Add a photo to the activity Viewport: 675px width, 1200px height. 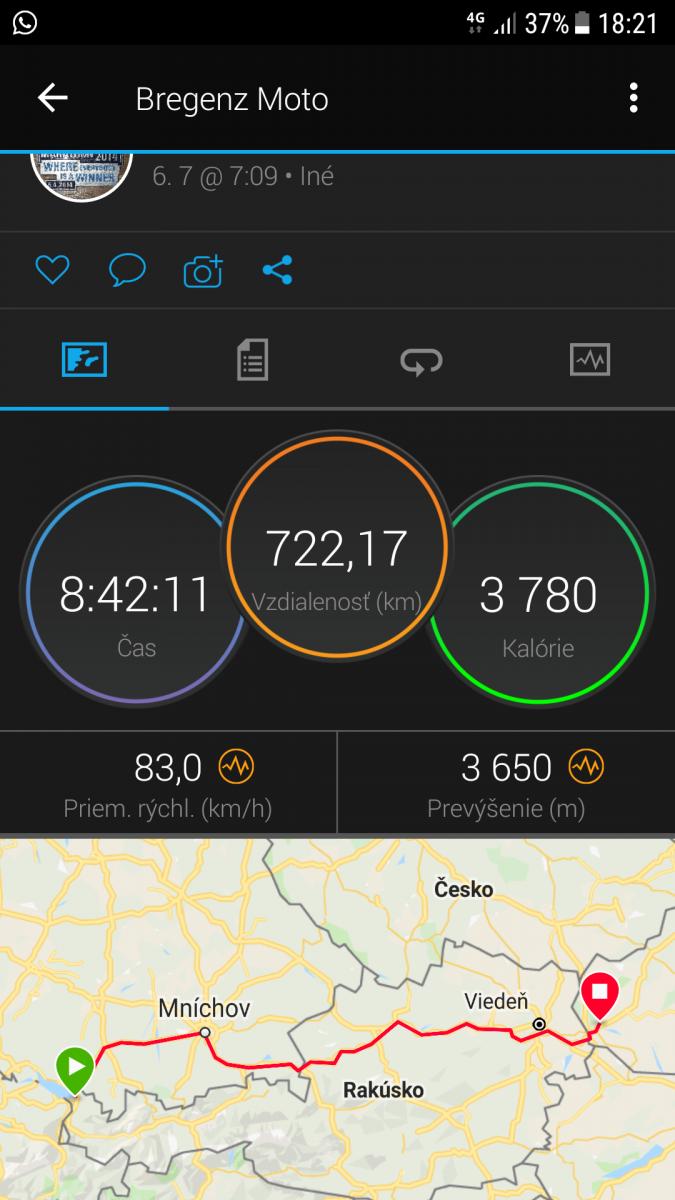point(202,271)
